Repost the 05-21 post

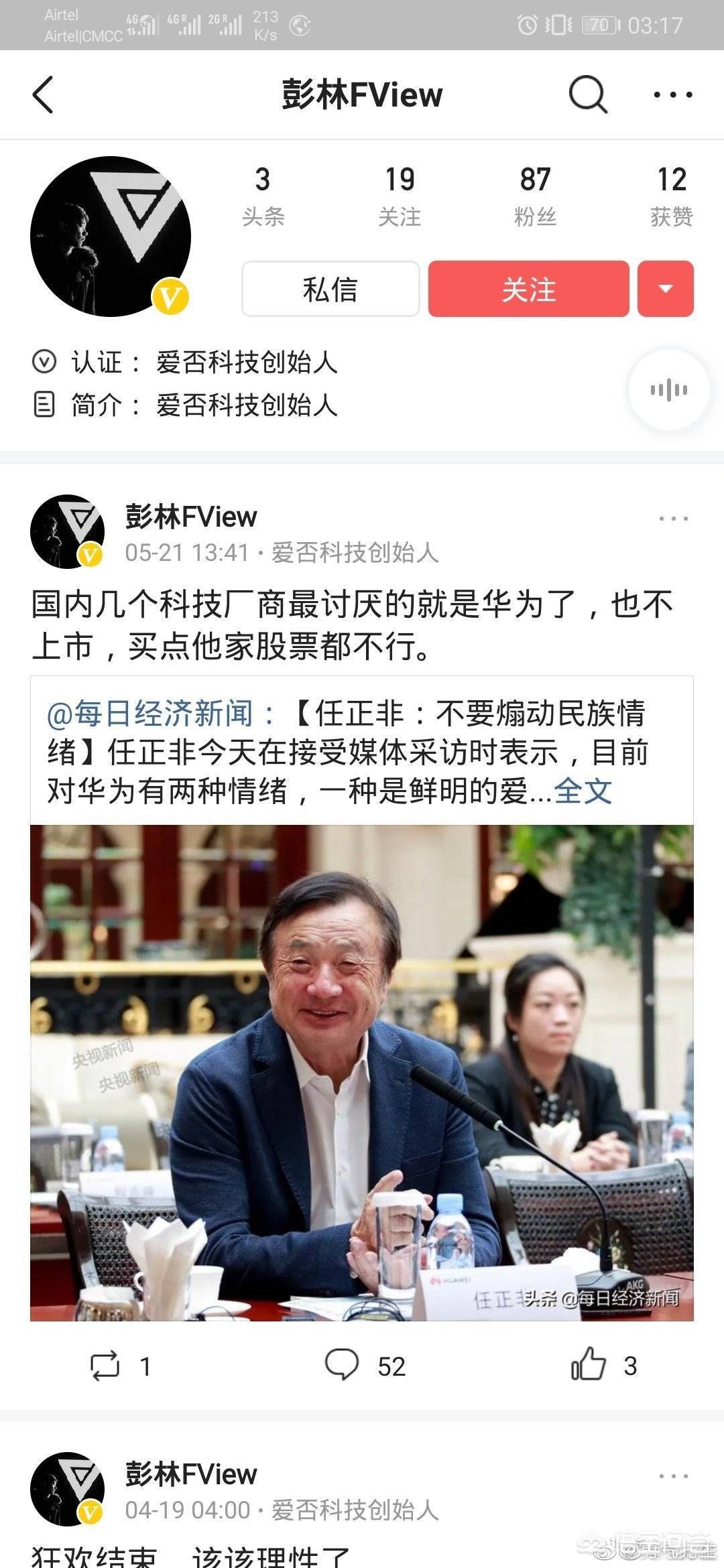[121, 1366]
